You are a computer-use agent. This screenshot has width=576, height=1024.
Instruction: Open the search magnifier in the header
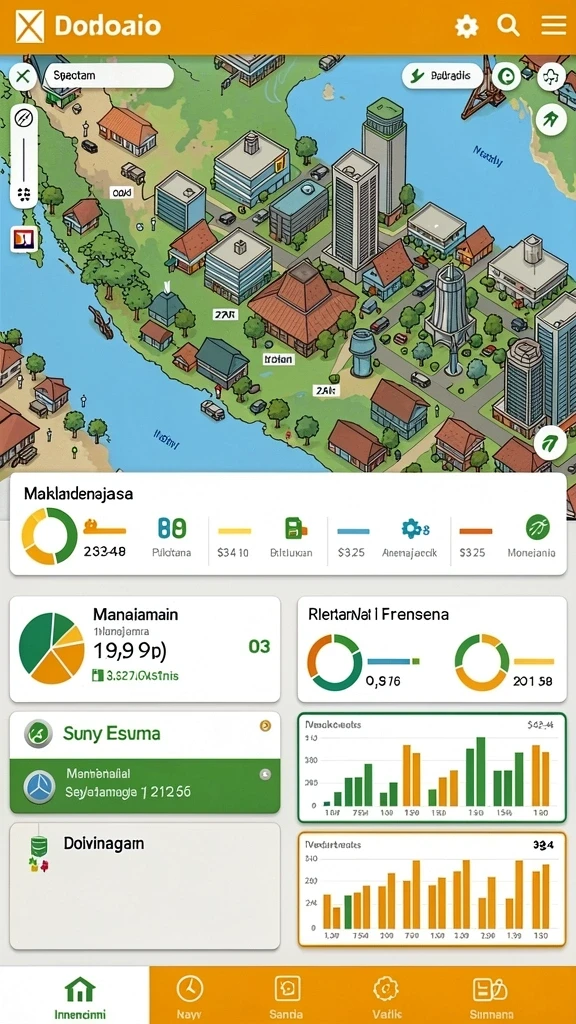(508, 25)
